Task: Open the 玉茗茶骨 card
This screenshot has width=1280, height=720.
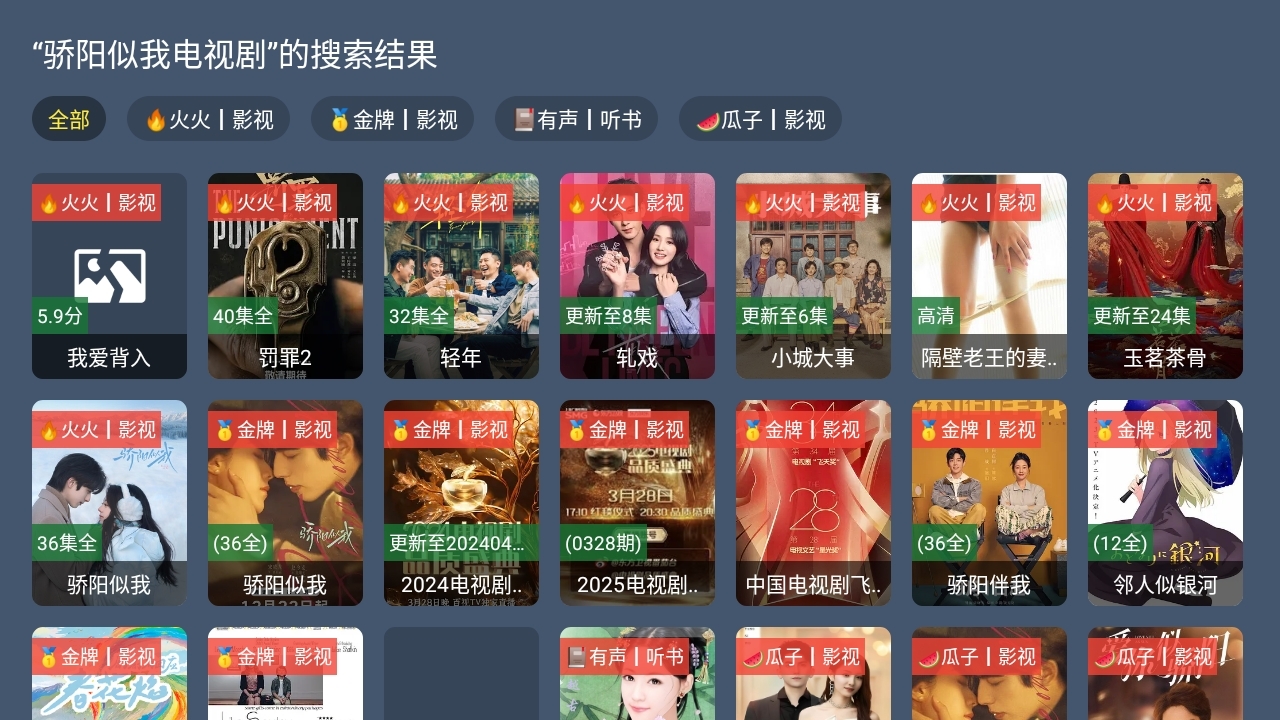Action: 1165,276
